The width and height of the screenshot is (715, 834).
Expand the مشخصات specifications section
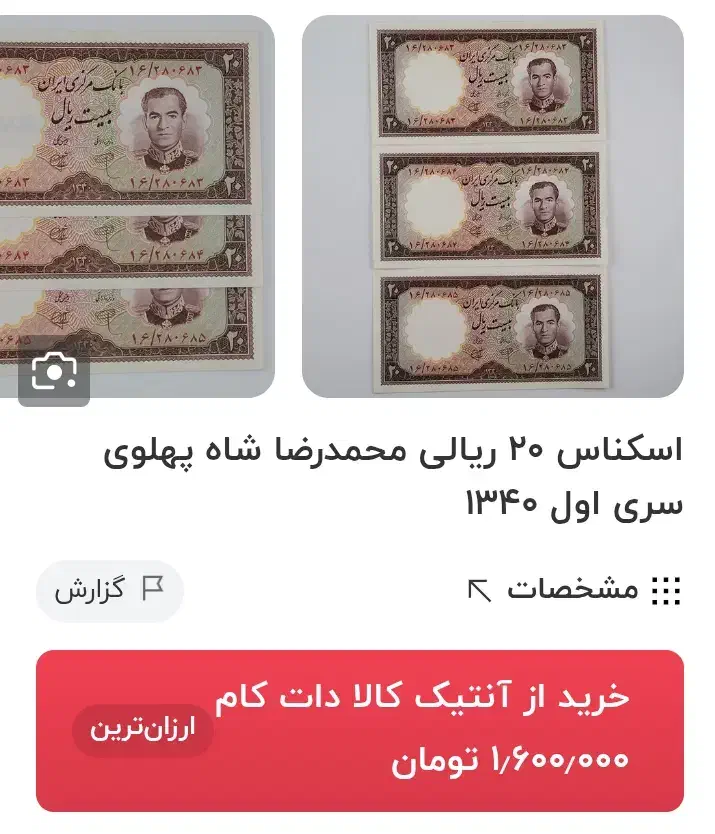tap(573, 590)
